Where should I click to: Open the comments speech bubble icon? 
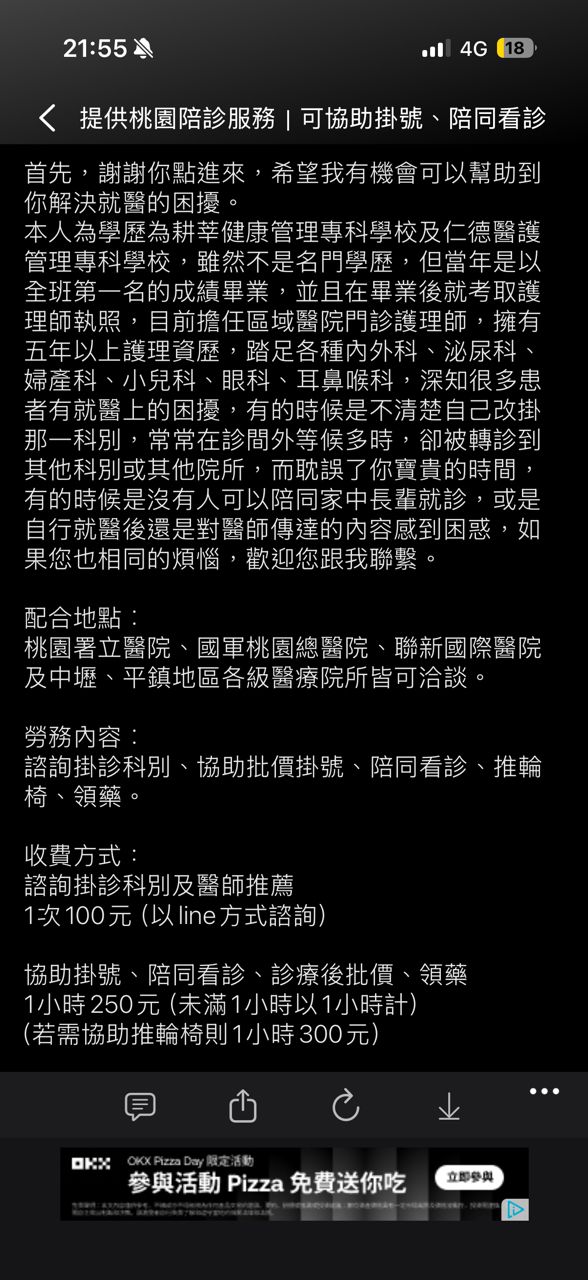click(x=140, y=1106)
